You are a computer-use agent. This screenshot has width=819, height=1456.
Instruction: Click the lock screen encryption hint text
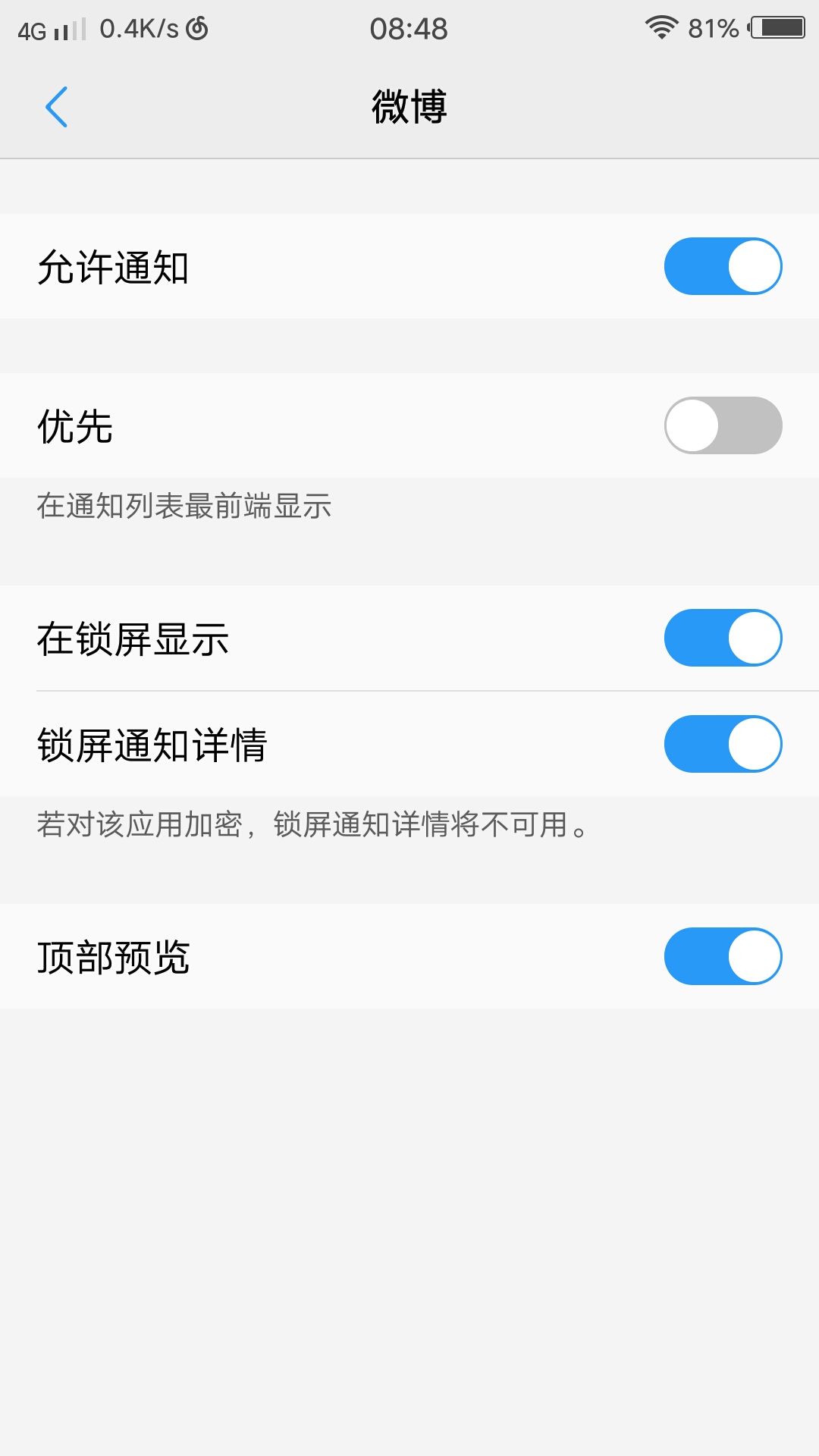point(311,828)
